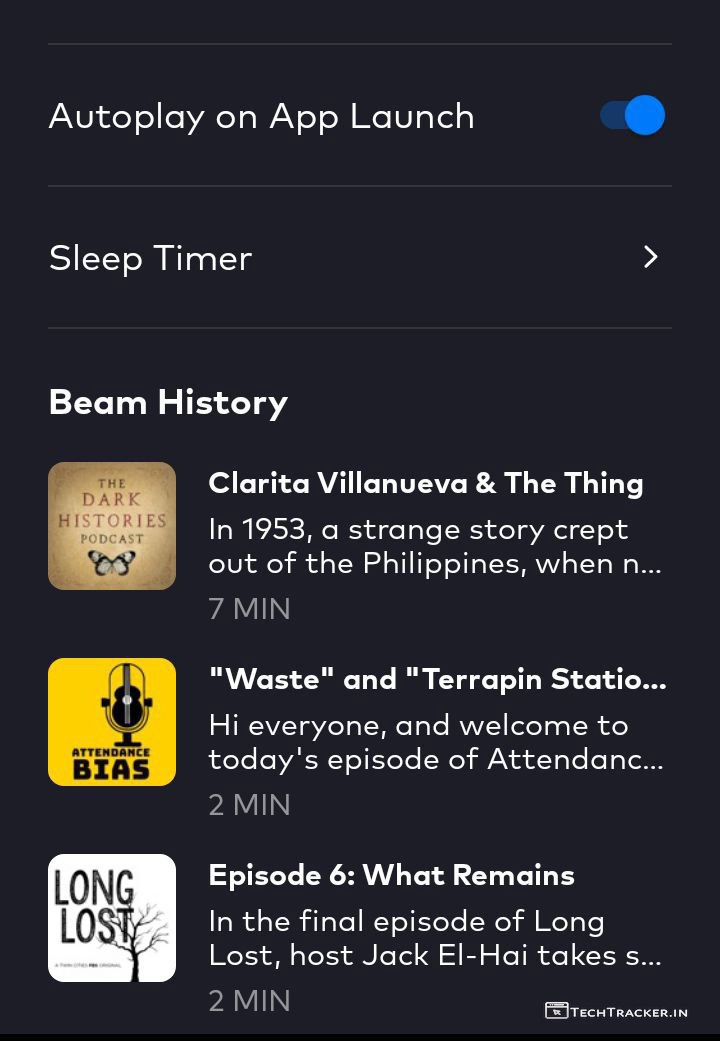The image size is (720, 1041).
Task: Open Clarita Villanueva & The Thing episode
Action: click(425, 484)
